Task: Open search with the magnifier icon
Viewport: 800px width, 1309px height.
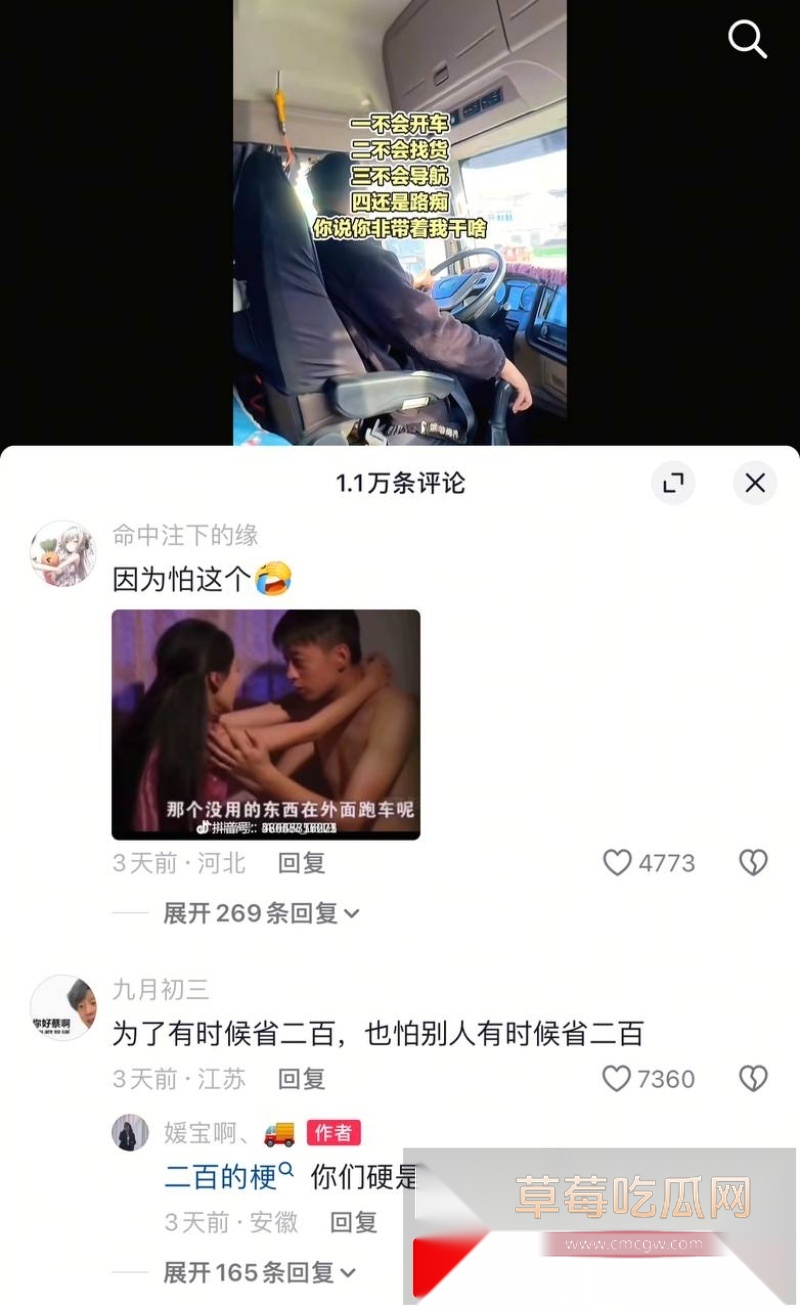Action: coord(748,40)
